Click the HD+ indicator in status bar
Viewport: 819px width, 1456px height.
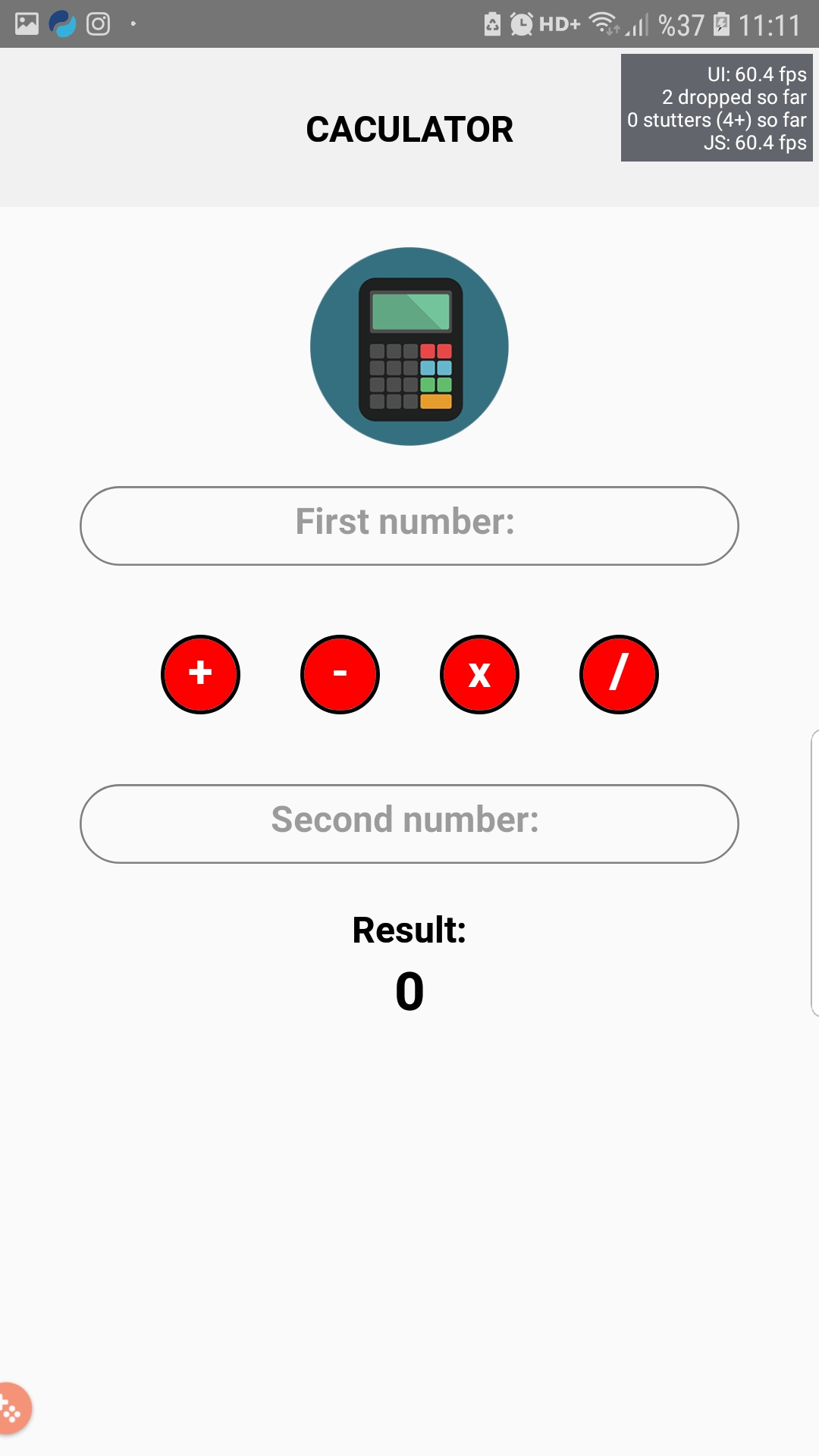tap(559, 23)
